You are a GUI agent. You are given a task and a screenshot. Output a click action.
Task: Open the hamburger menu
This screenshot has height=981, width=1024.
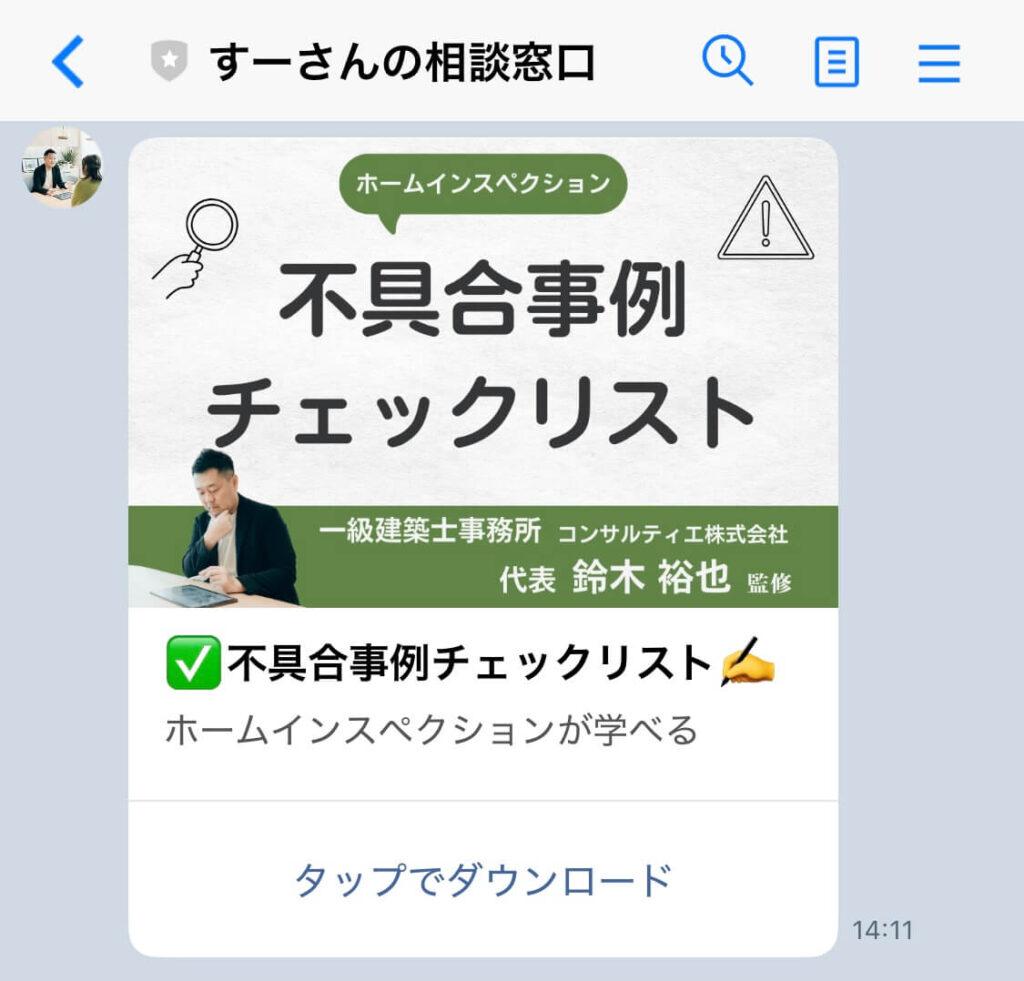[939, 63]
